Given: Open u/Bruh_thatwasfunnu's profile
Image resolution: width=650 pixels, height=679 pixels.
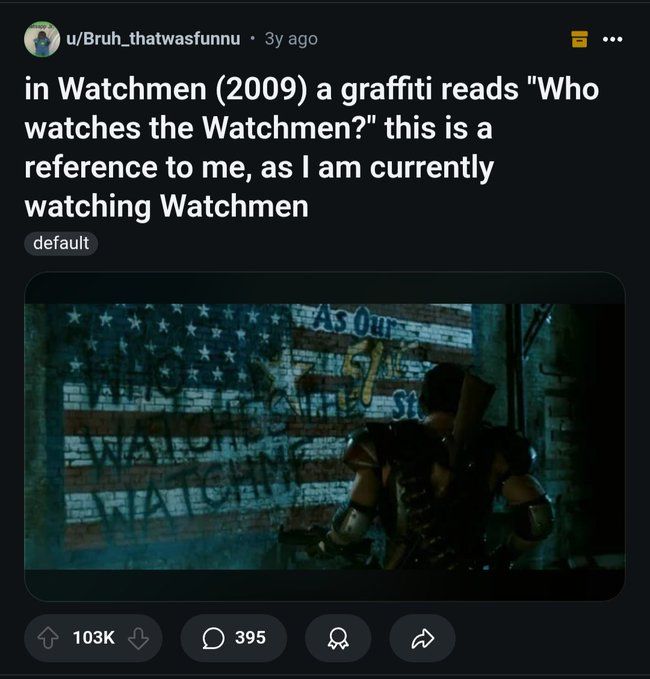Looking at the screenshot, I should tap(153, 39).
